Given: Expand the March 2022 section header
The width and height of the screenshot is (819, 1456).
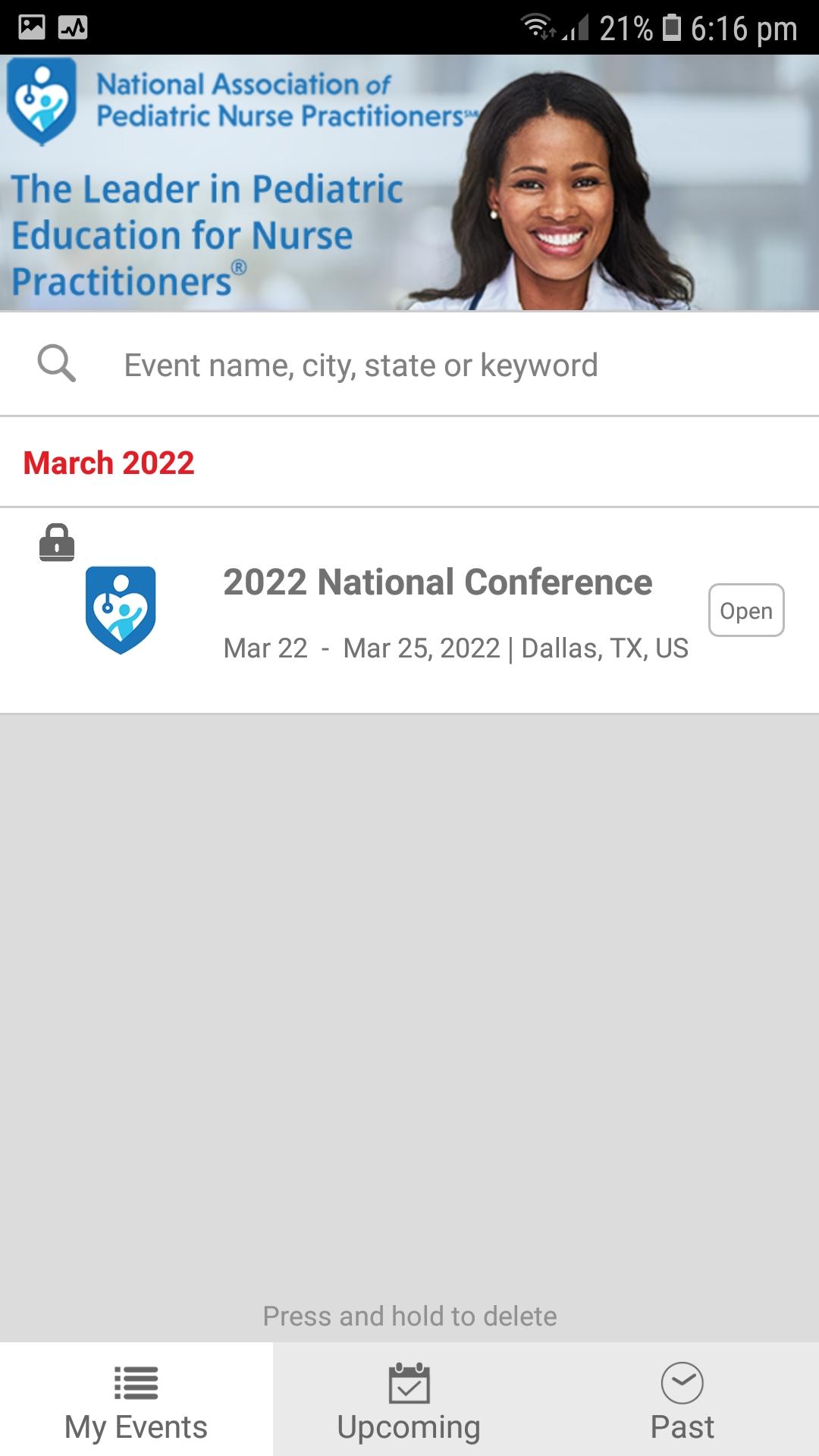Looking at the screenshot, I should 108,462.
